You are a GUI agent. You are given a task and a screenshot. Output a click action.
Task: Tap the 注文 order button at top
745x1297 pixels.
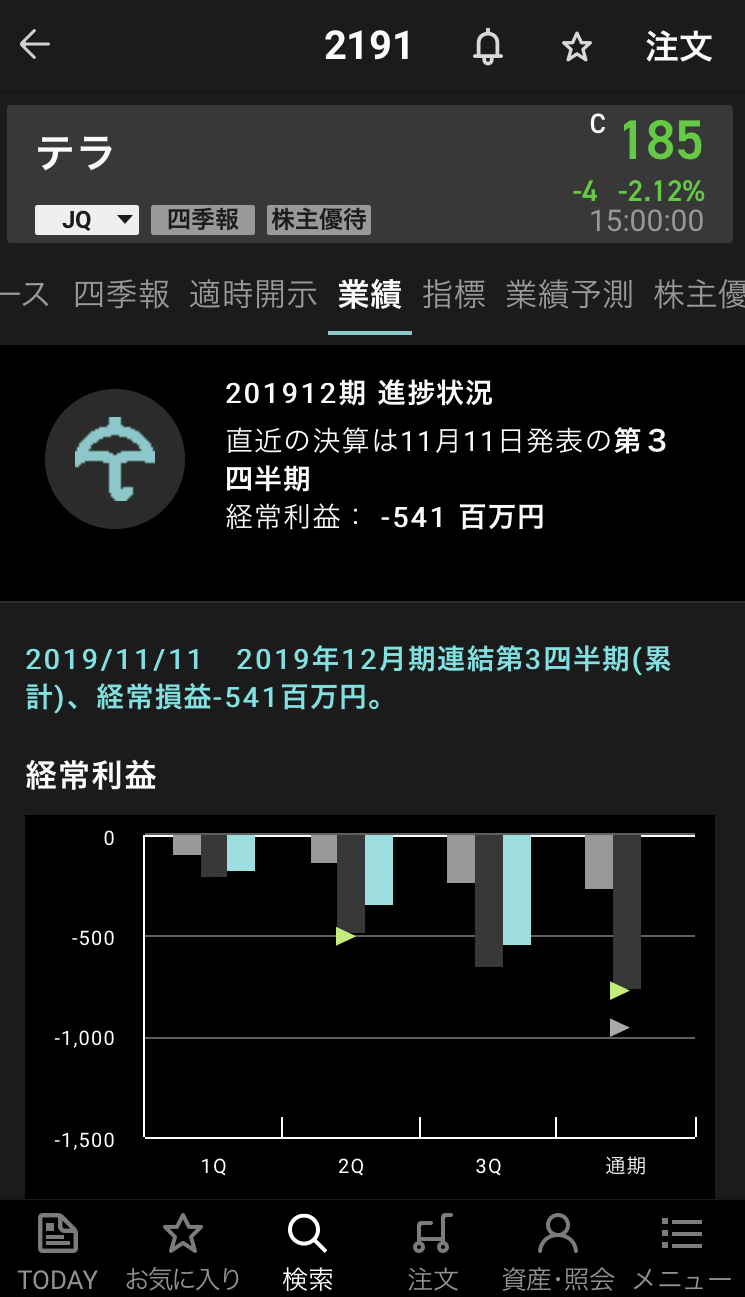coord(678,47)
